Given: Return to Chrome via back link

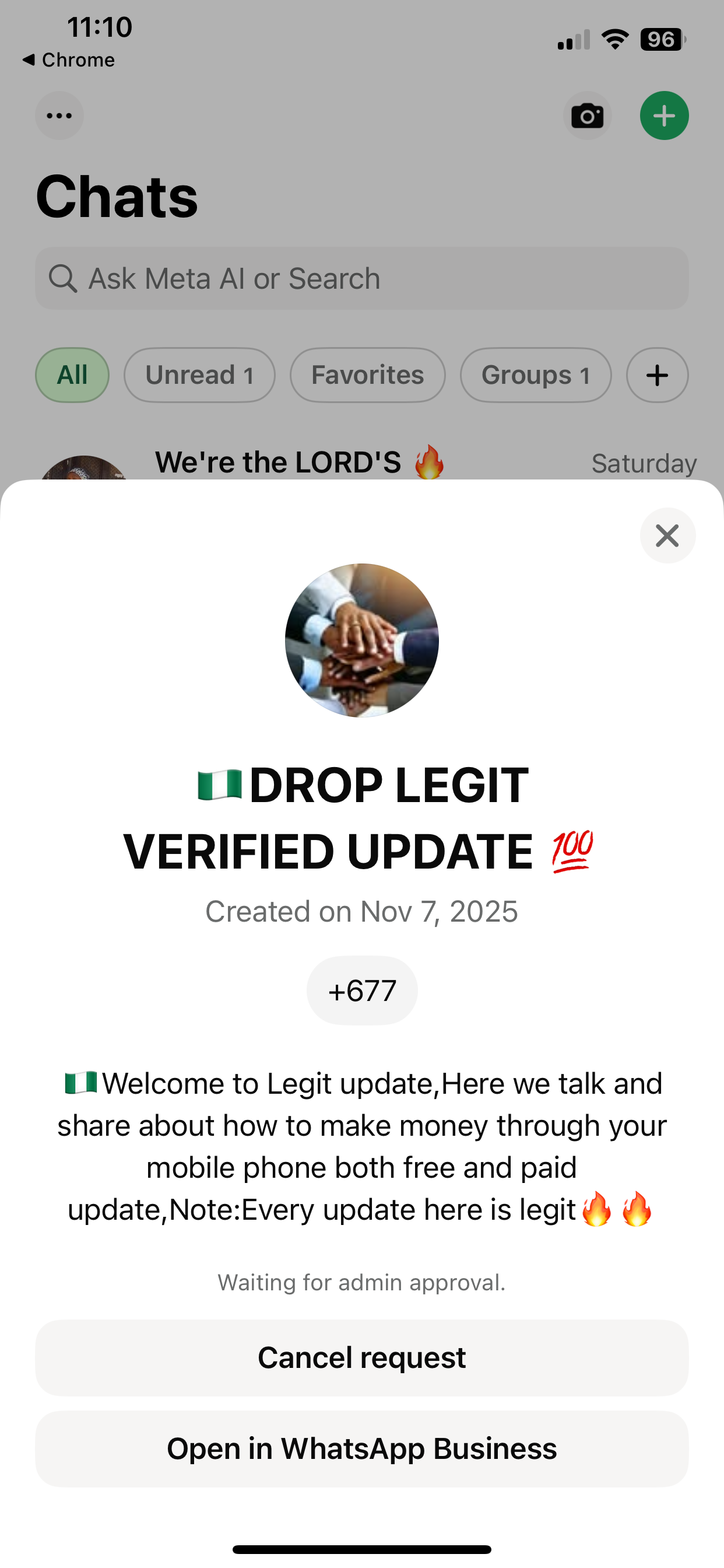Looking at the screenshot, I should click(x=68, y=60).
